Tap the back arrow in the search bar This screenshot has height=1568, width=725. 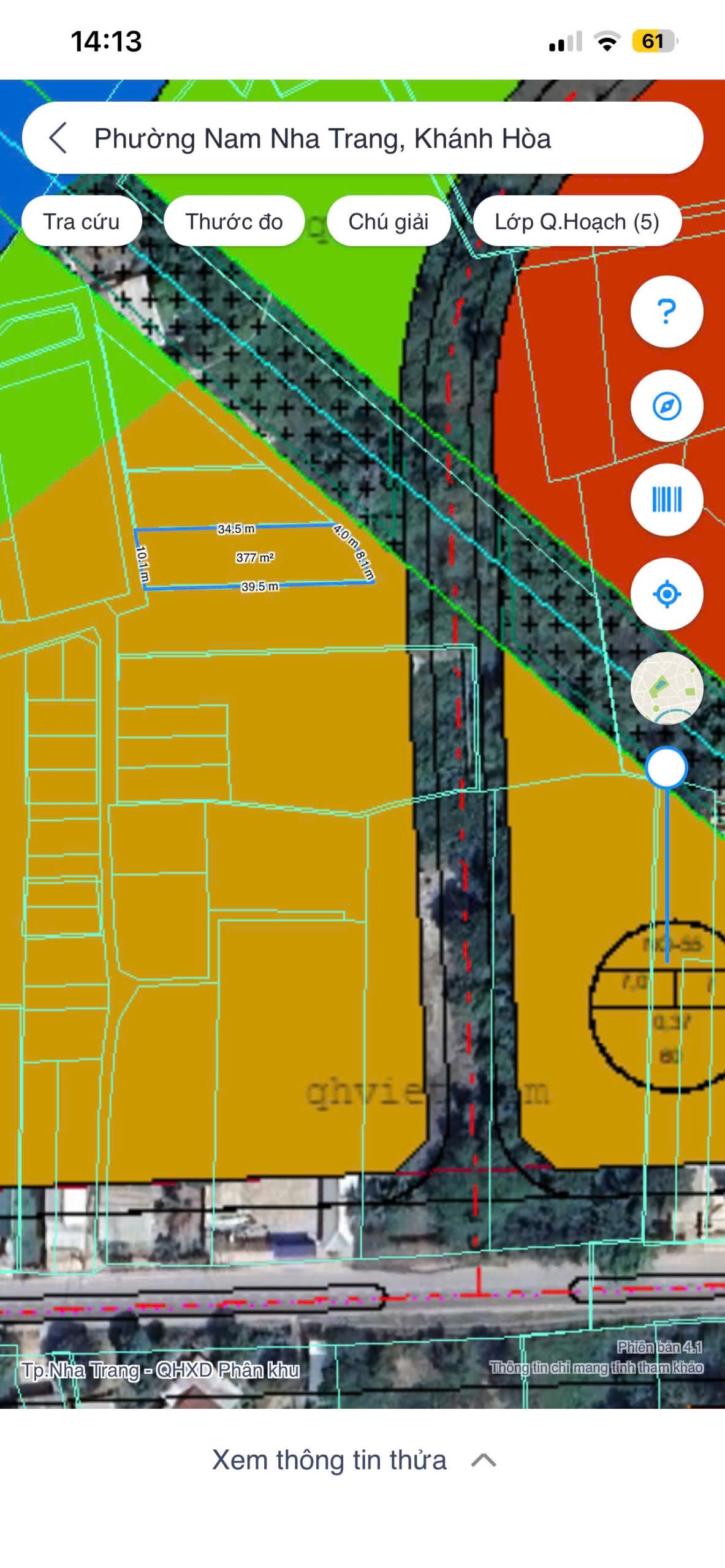(58, 138)
